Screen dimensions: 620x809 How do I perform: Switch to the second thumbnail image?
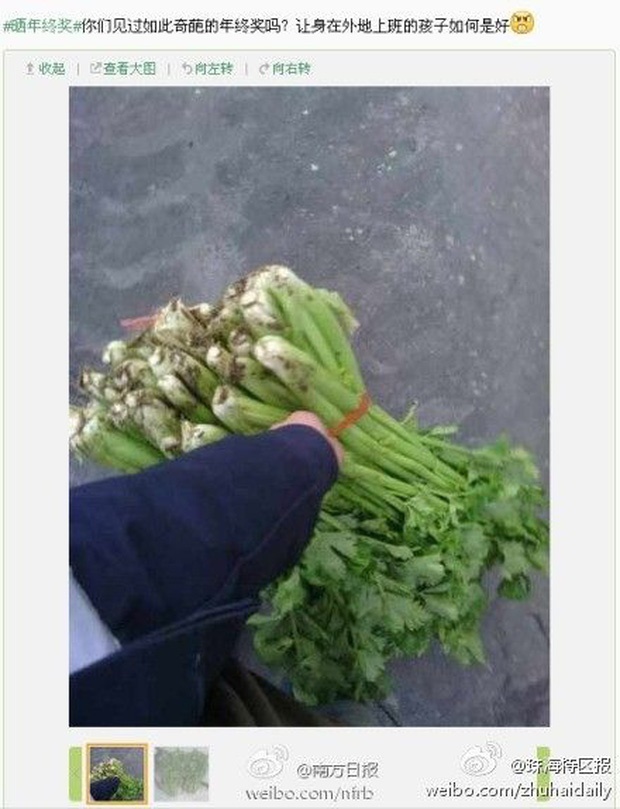[182, 773]
